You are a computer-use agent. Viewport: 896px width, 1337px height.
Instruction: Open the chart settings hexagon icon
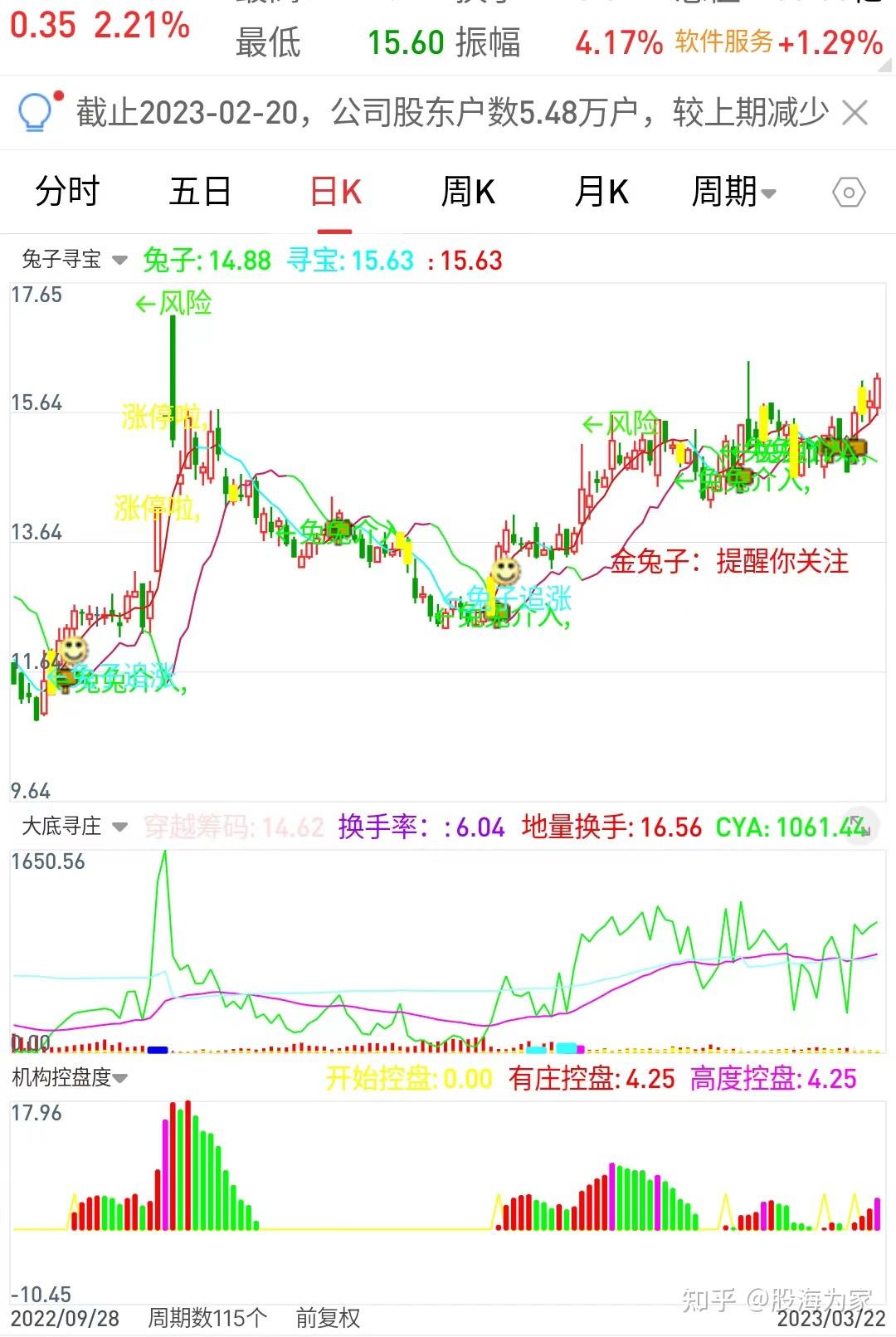pos(849,193)
